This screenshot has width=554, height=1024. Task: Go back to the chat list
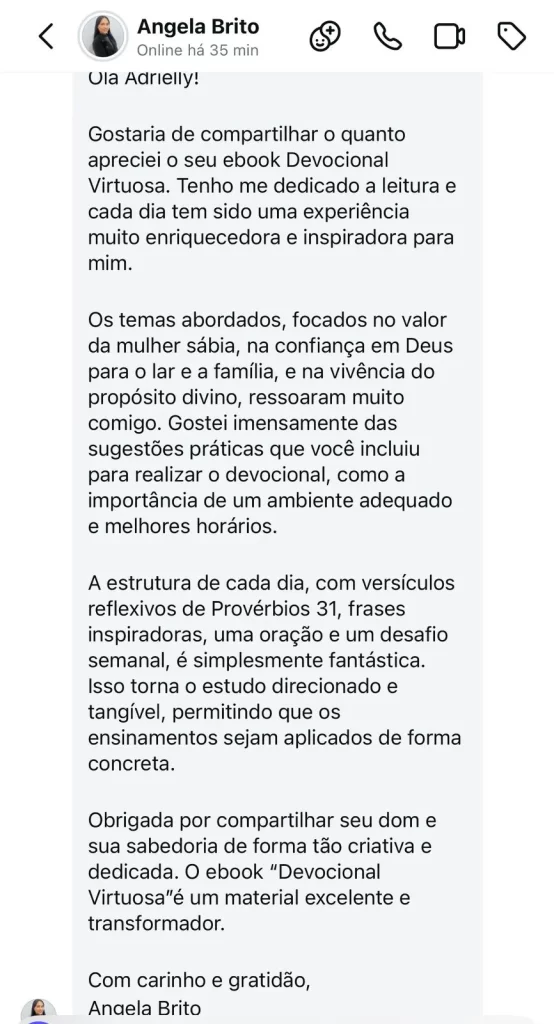point(46,36)
